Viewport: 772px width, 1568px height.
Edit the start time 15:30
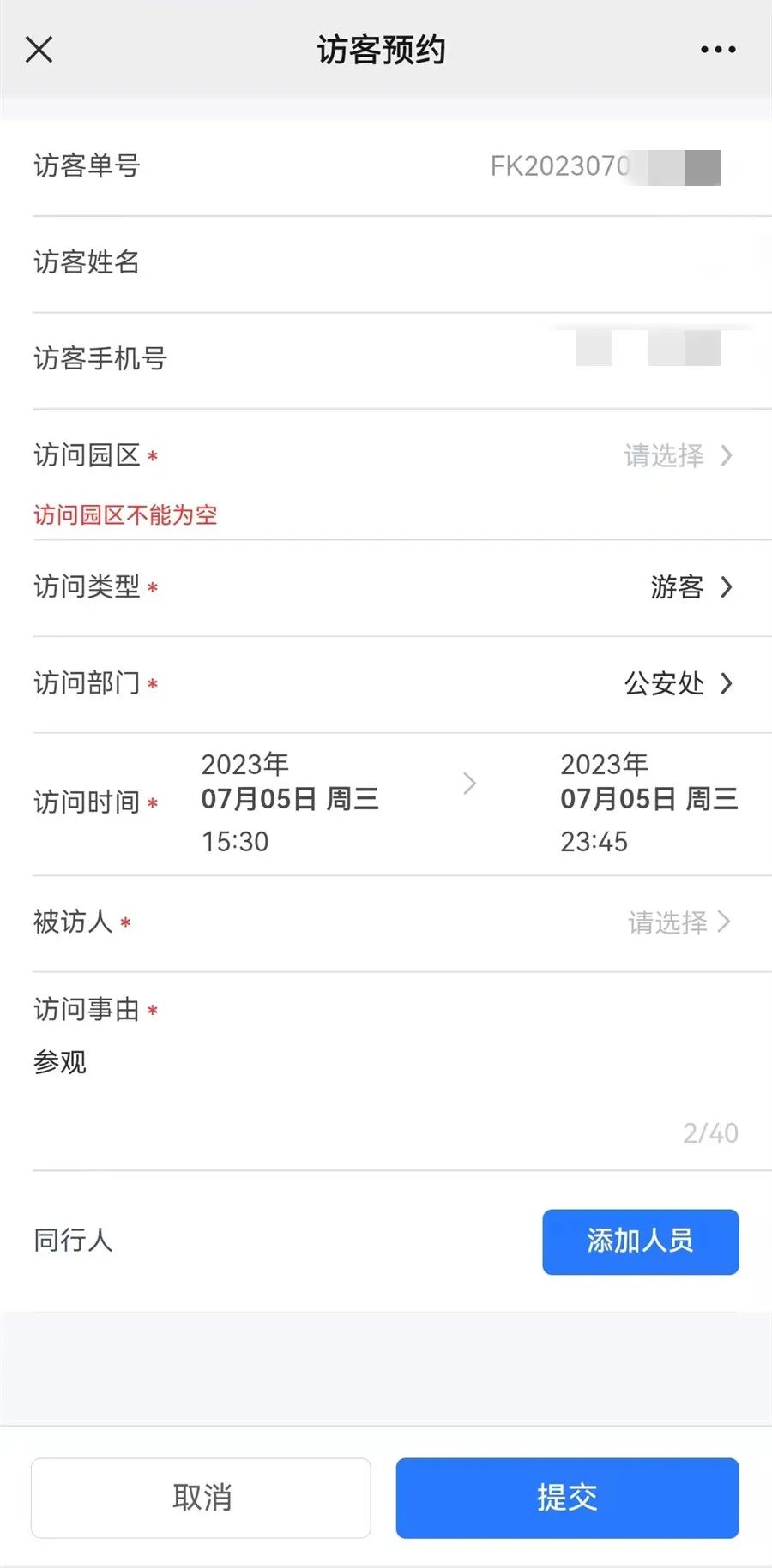[x=289, y=802]
